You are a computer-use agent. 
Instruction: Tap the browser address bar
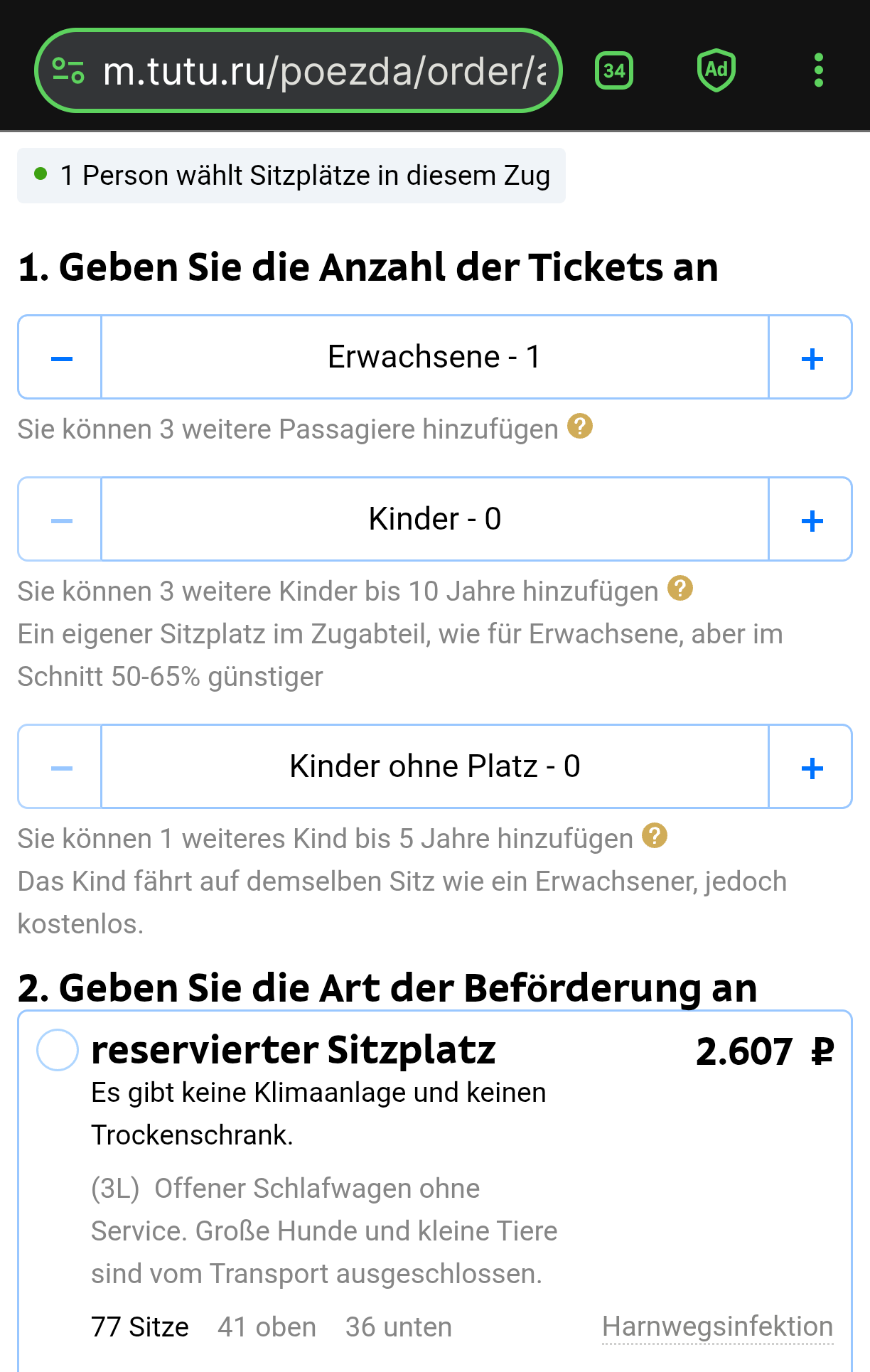click(x=323, y=71)
